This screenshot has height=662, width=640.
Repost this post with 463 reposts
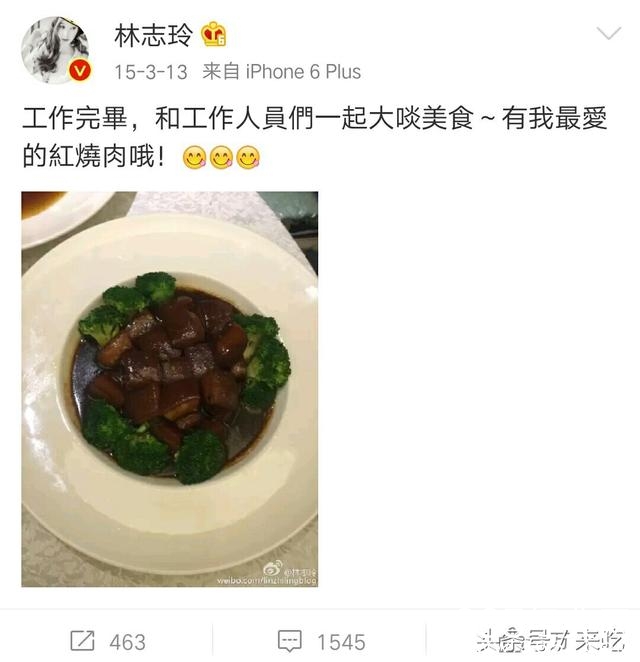tap(107, 641)
